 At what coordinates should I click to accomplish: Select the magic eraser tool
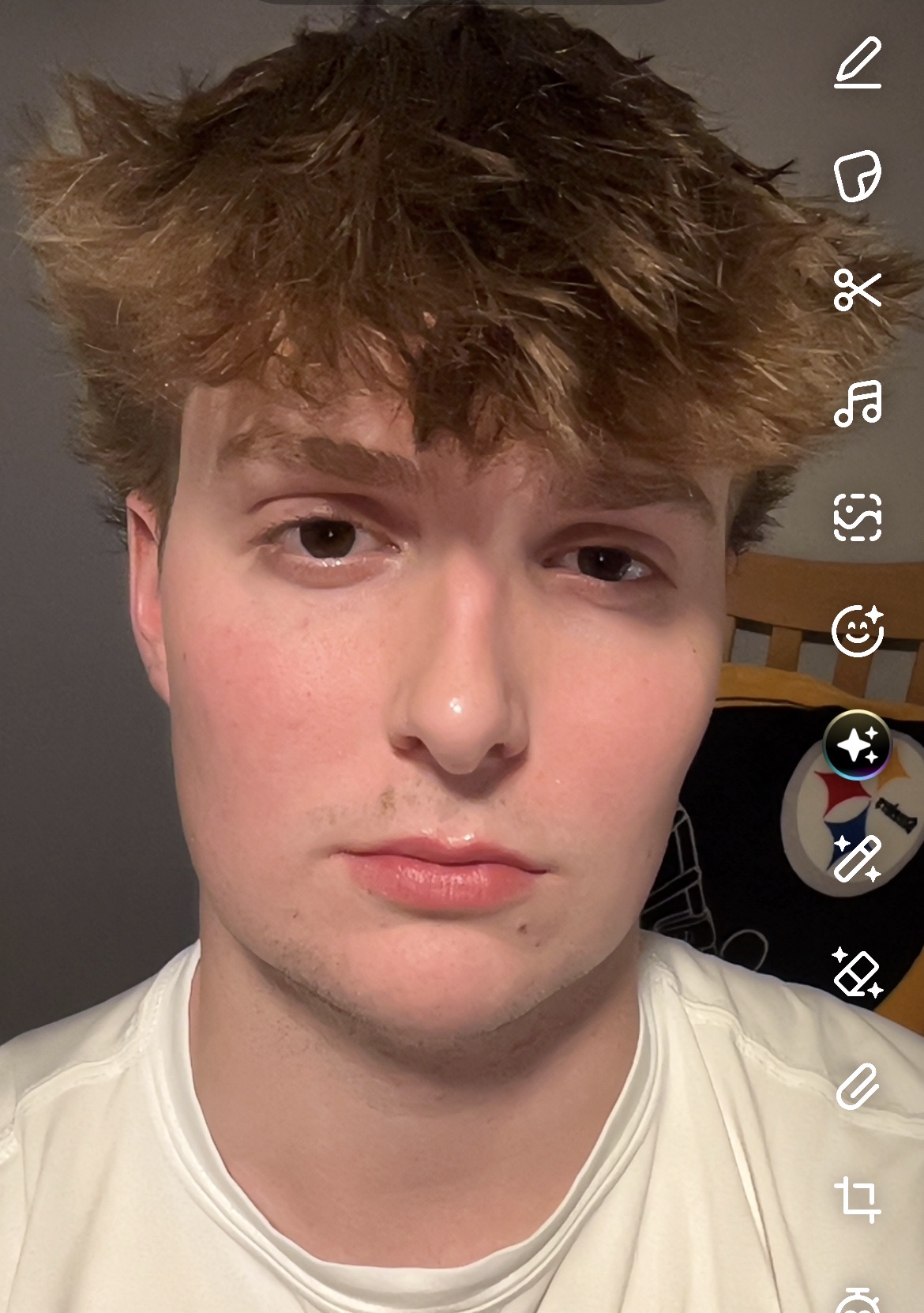point(858,973)
